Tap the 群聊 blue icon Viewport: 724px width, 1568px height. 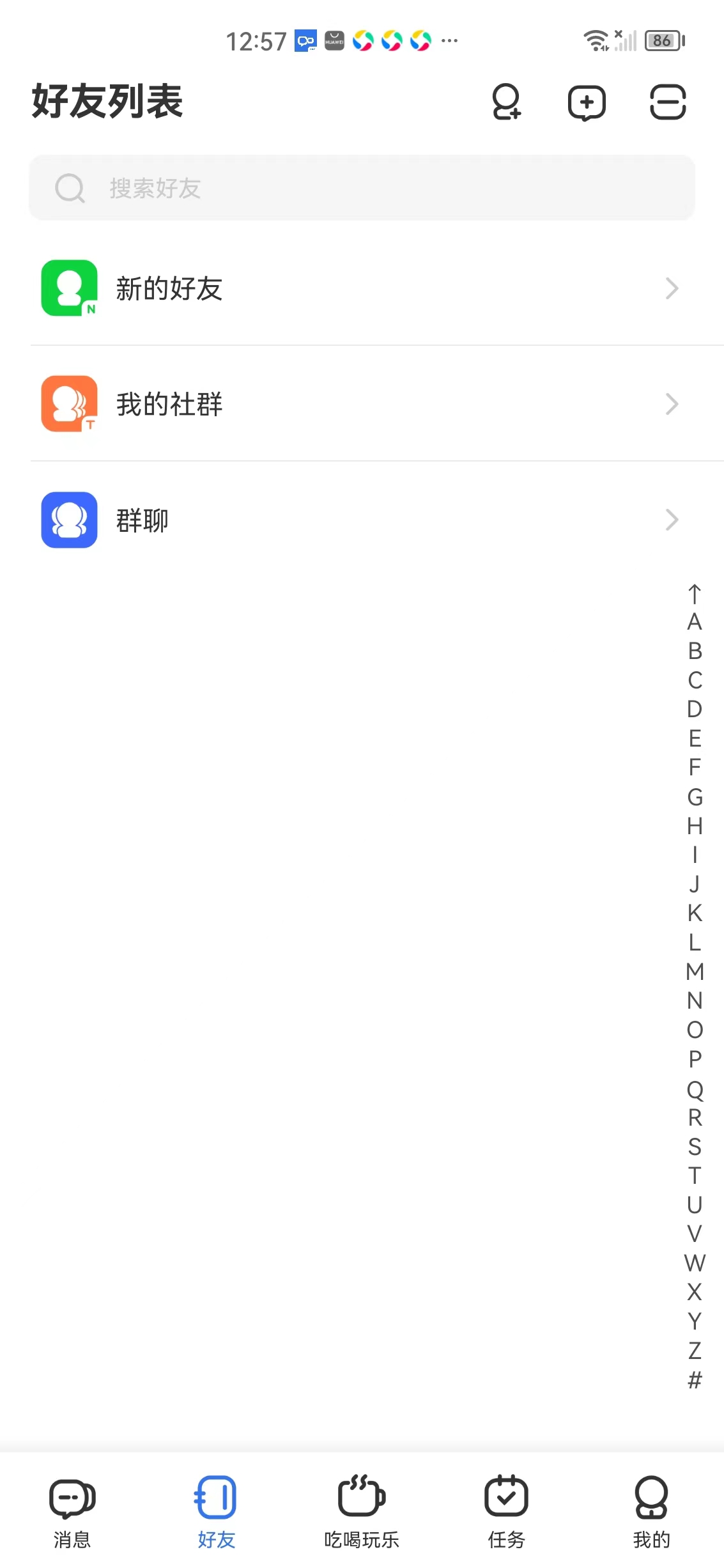coord(68,520)
